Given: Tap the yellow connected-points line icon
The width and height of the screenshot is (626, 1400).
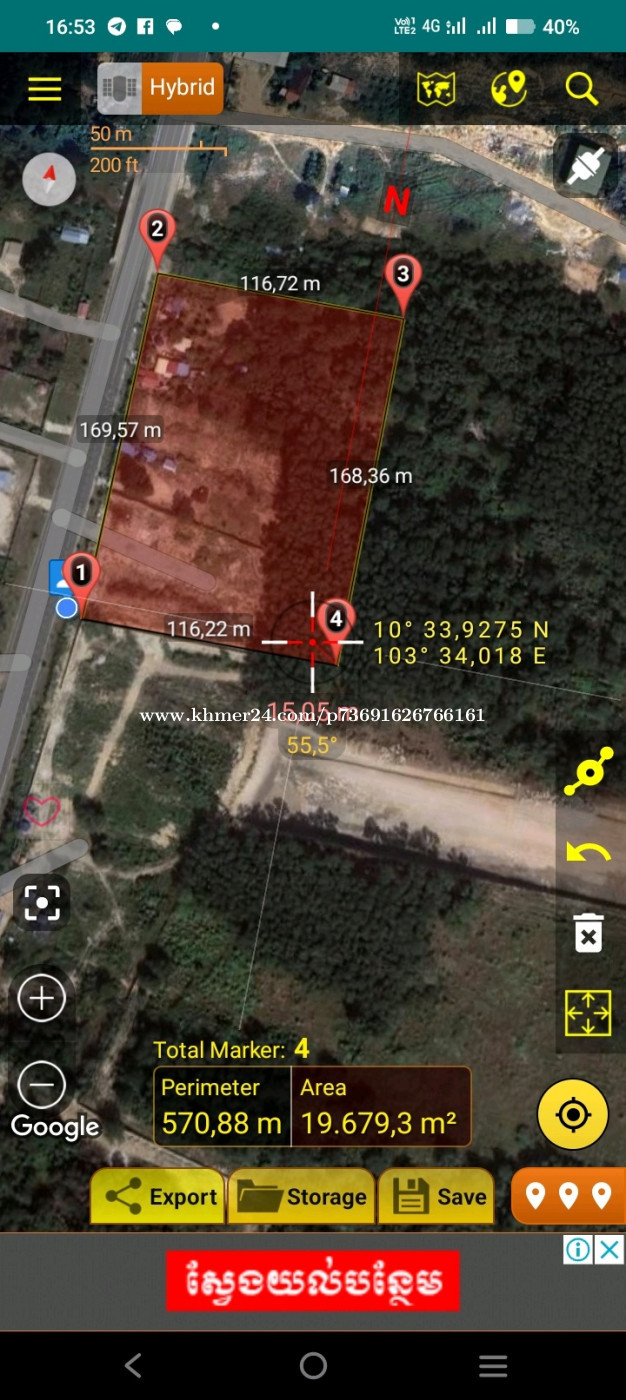Looking at the screenshot, I should (x=588, y=773).
